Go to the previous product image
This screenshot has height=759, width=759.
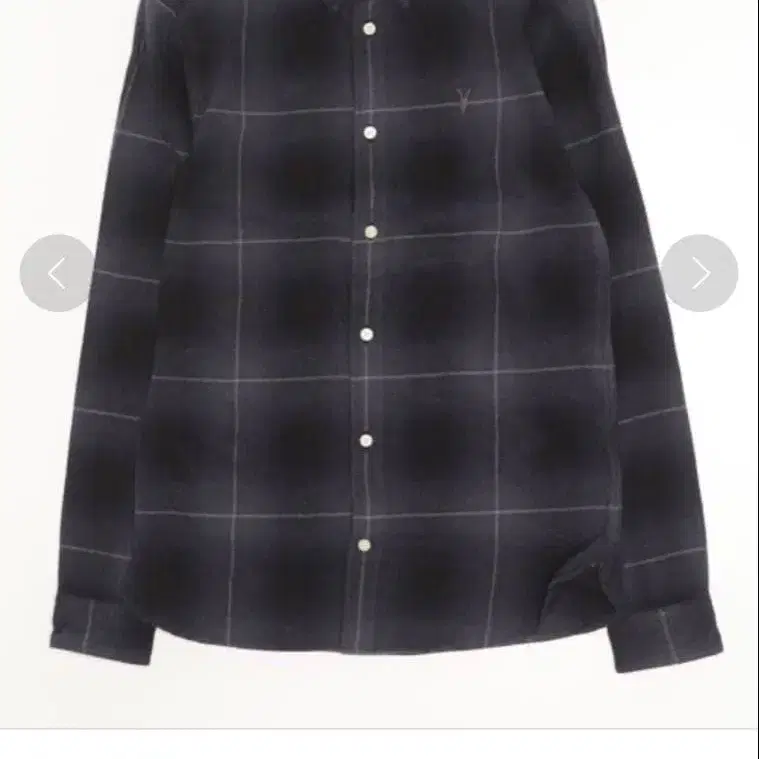(x=57, y=273)
